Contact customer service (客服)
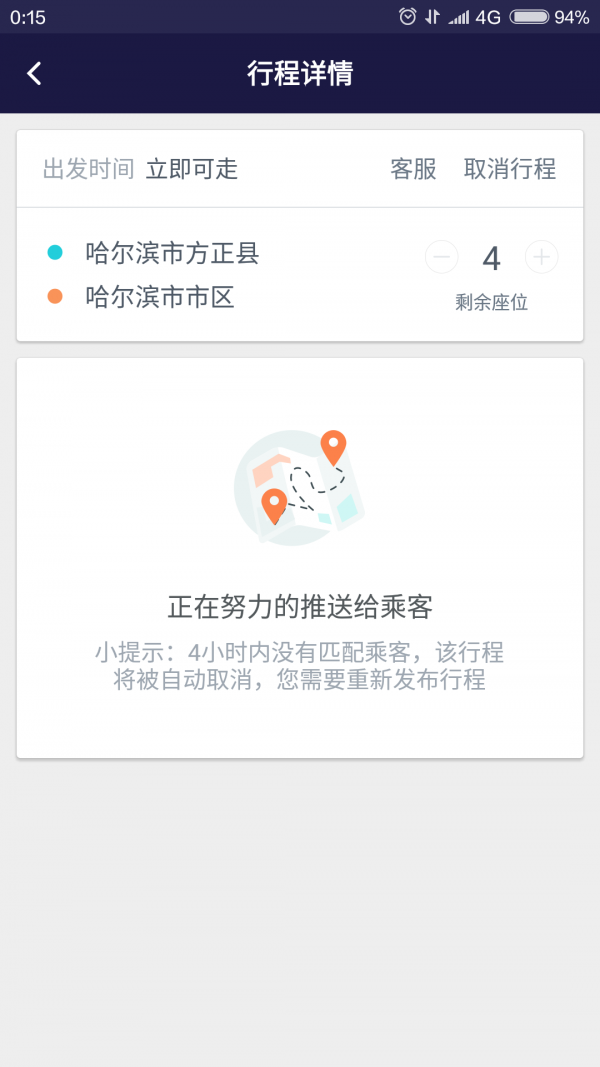The width and height of the screenshot is (600, 1067). tap(413, 169)
